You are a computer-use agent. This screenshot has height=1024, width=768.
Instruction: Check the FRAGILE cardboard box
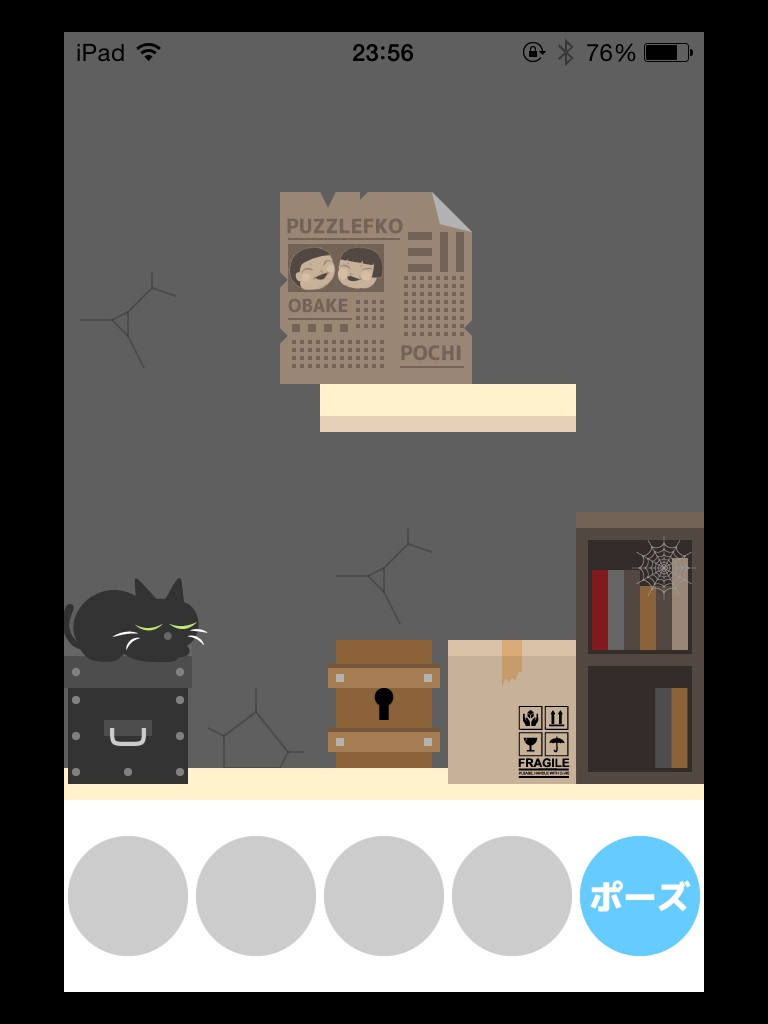511,712
